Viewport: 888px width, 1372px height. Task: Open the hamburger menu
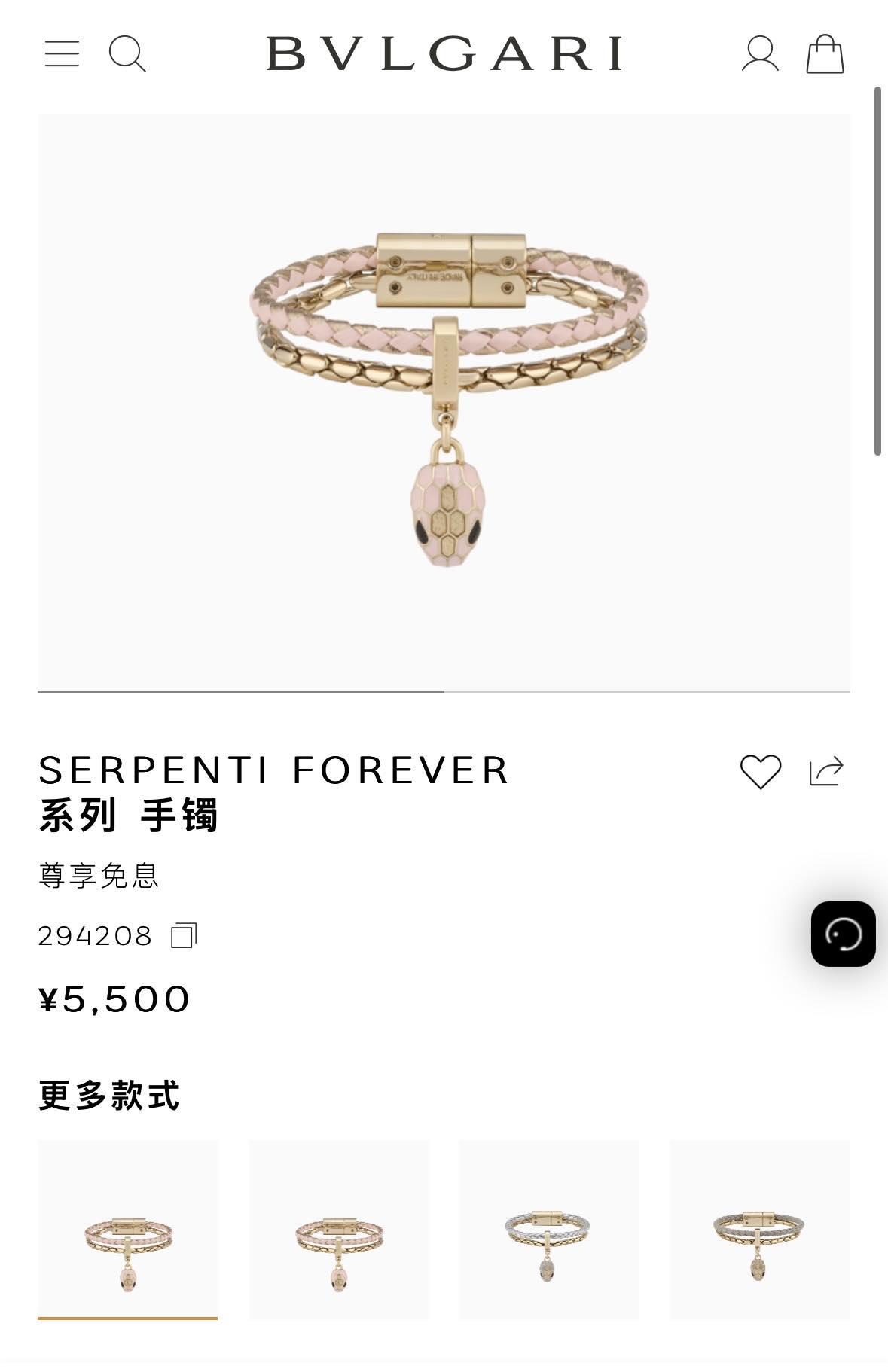click(62, 53)
